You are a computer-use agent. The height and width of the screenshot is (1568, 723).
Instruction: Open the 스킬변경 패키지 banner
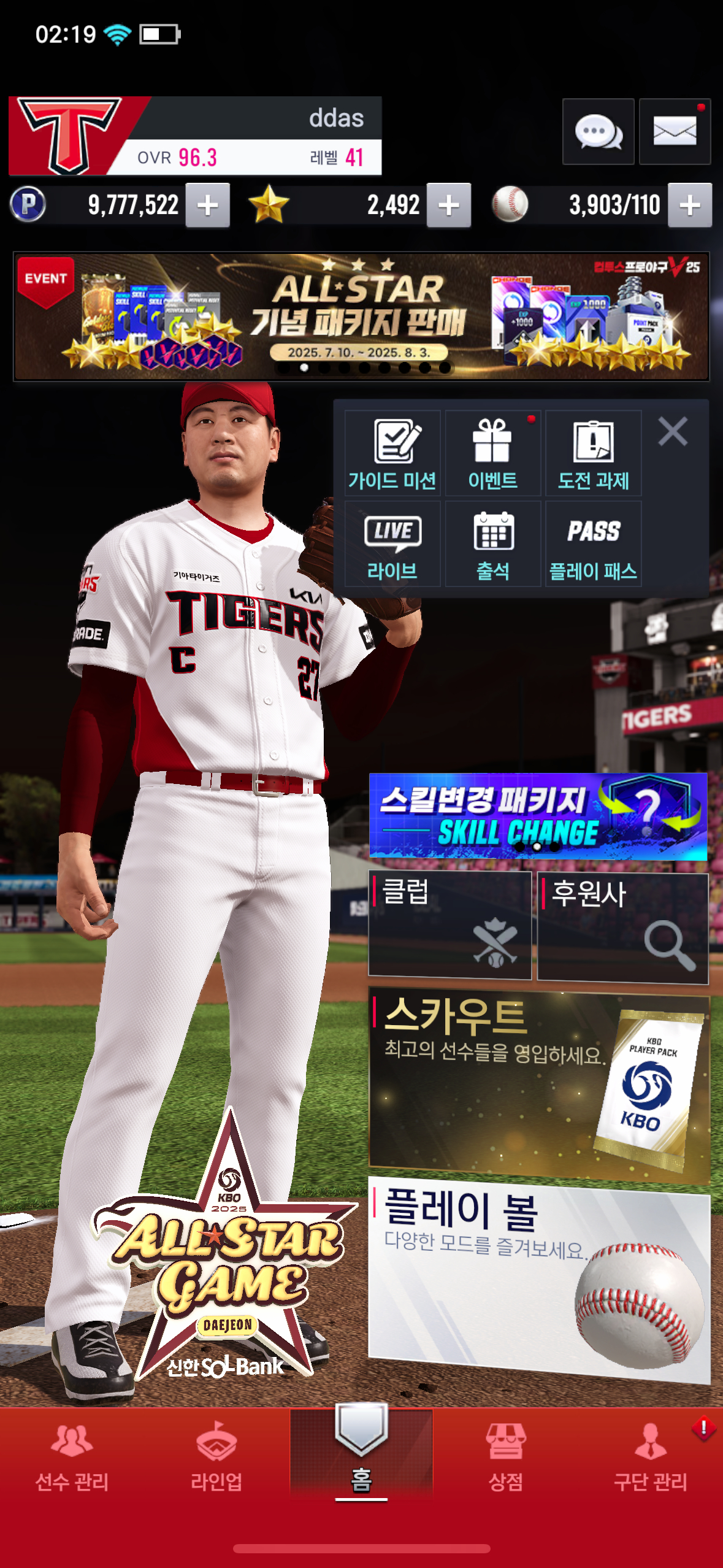click(x=538, y=817)
